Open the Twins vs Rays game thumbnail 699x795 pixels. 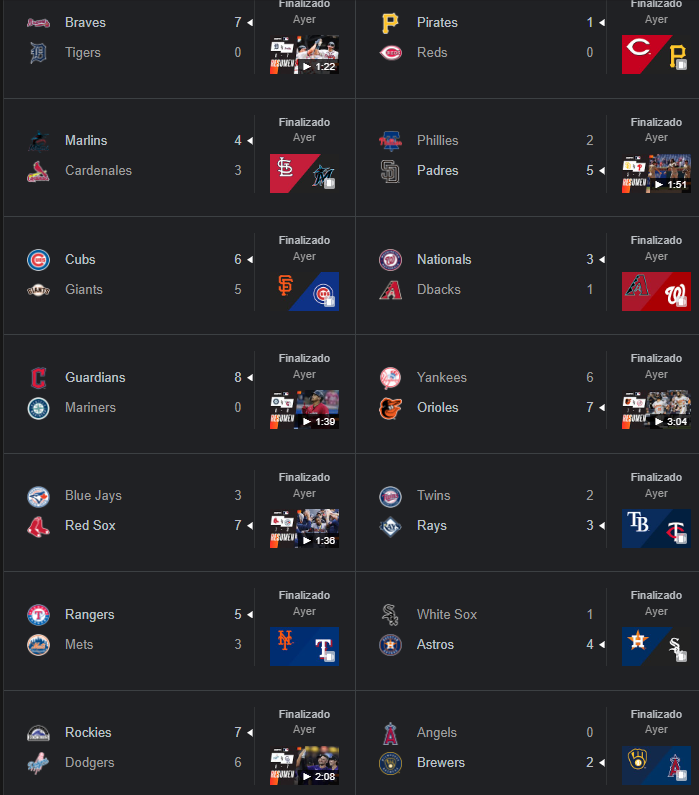pos(656,528)
